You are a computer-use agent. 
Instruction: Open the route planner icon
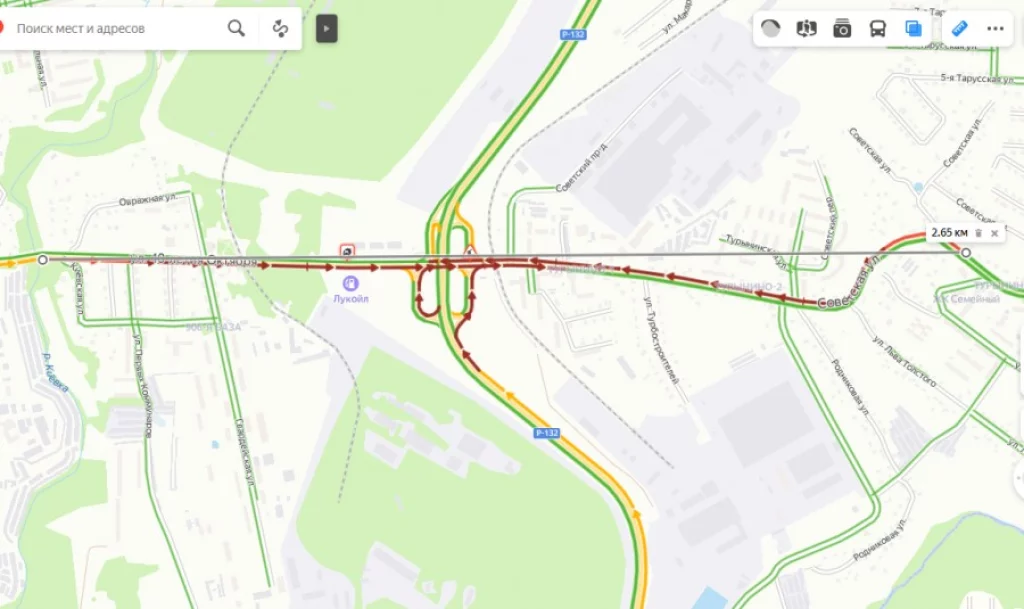pos(281,29)
